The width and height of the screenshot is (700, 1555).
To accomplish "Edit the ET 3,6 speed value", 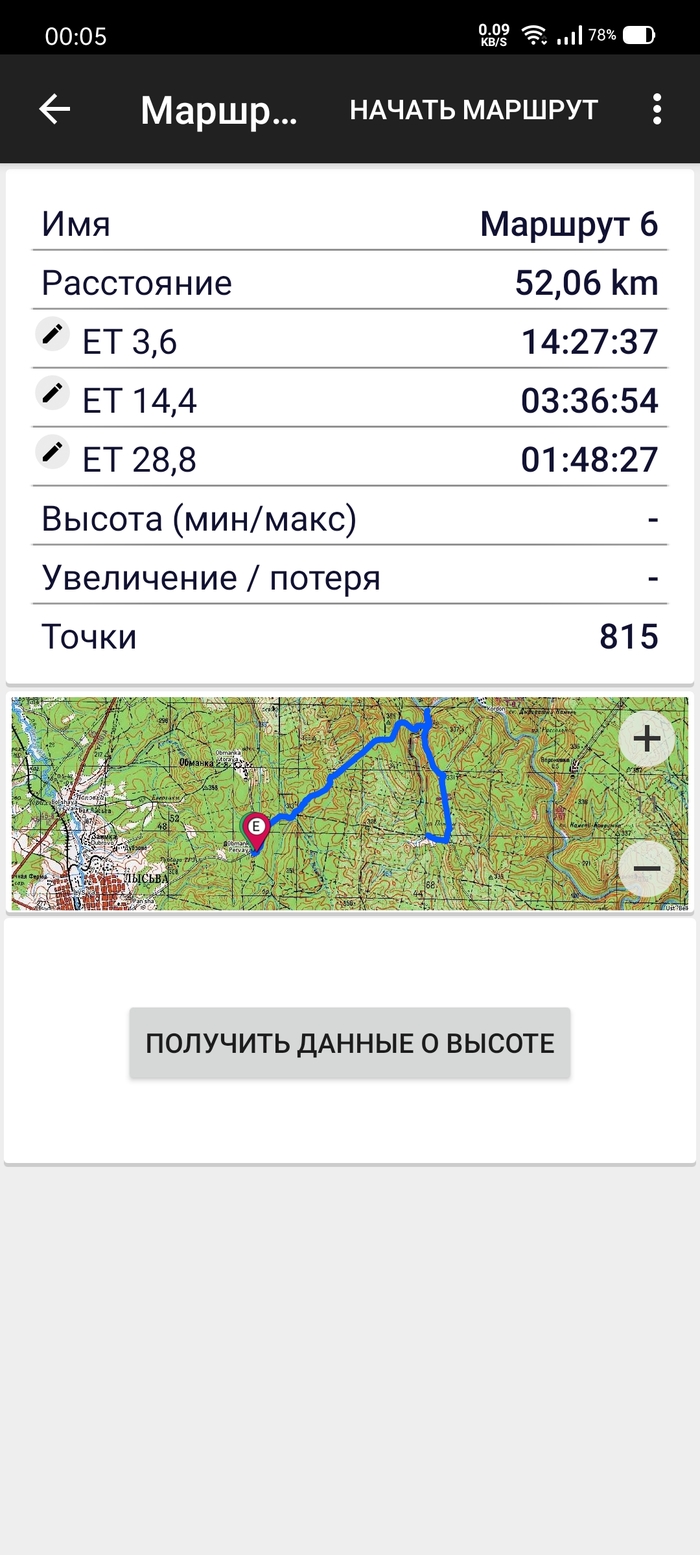I will click(52, 334).
